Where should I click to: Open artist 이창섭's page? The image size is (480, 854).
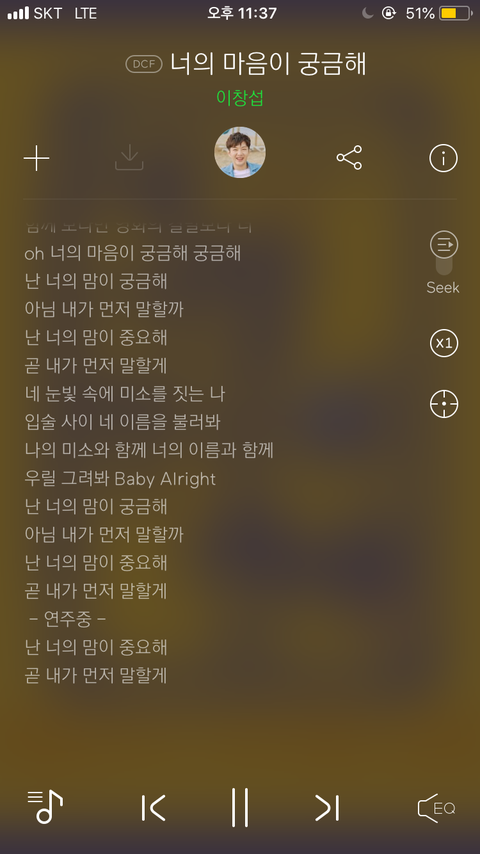(240, 97)
